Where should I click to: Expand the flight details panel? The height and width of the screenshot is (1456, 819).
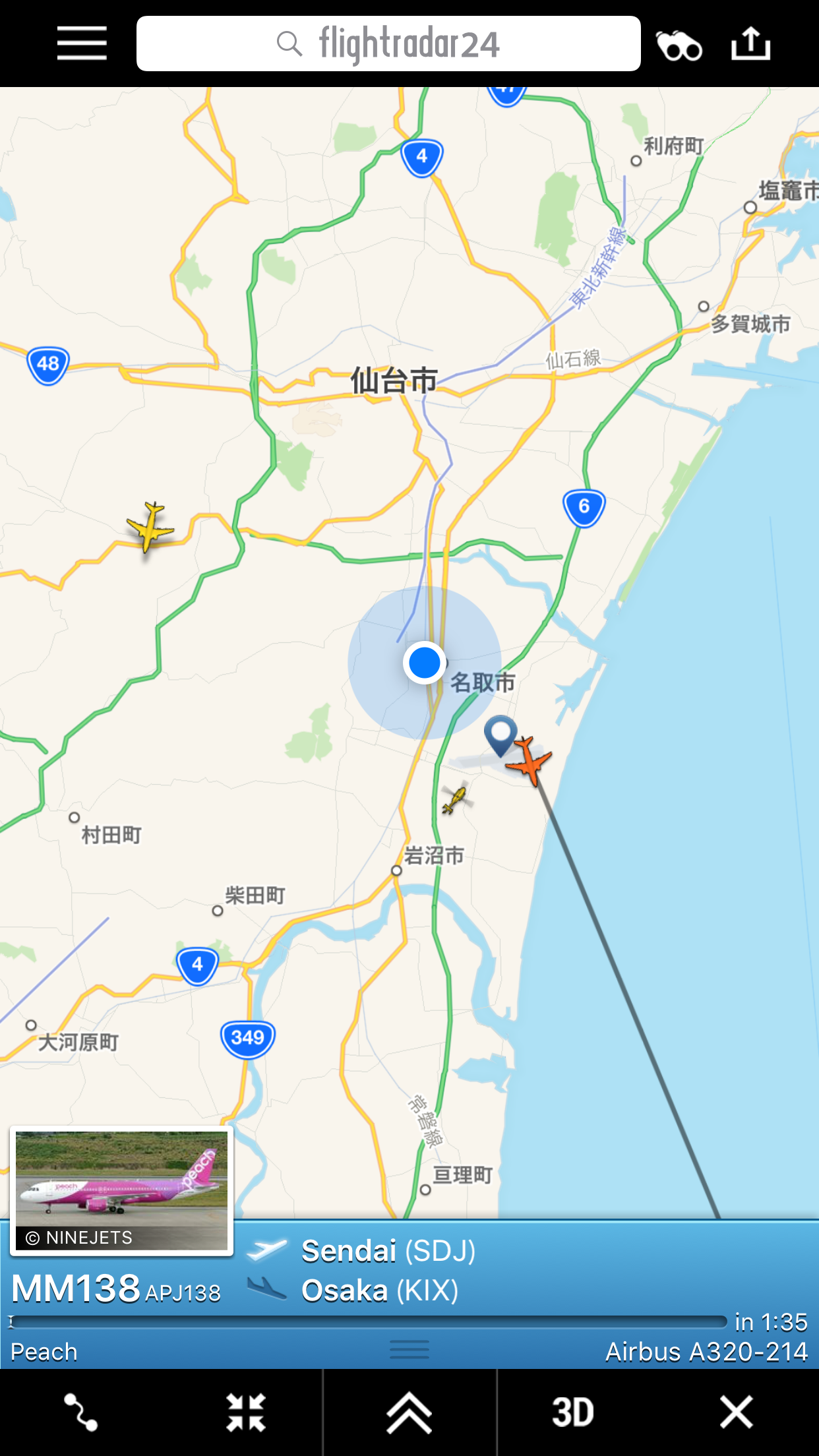point(409,1412)
